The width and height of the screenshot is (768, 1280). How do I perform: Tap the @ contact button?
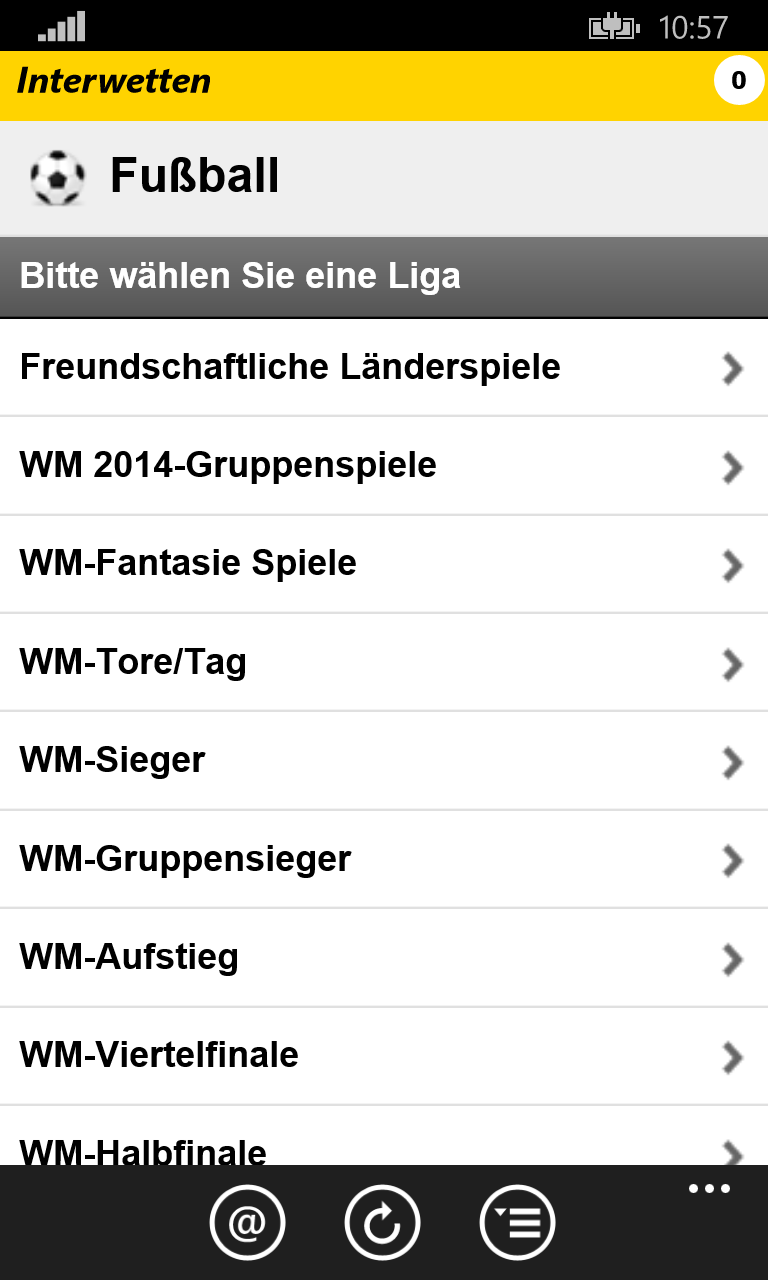[247, 1222]
